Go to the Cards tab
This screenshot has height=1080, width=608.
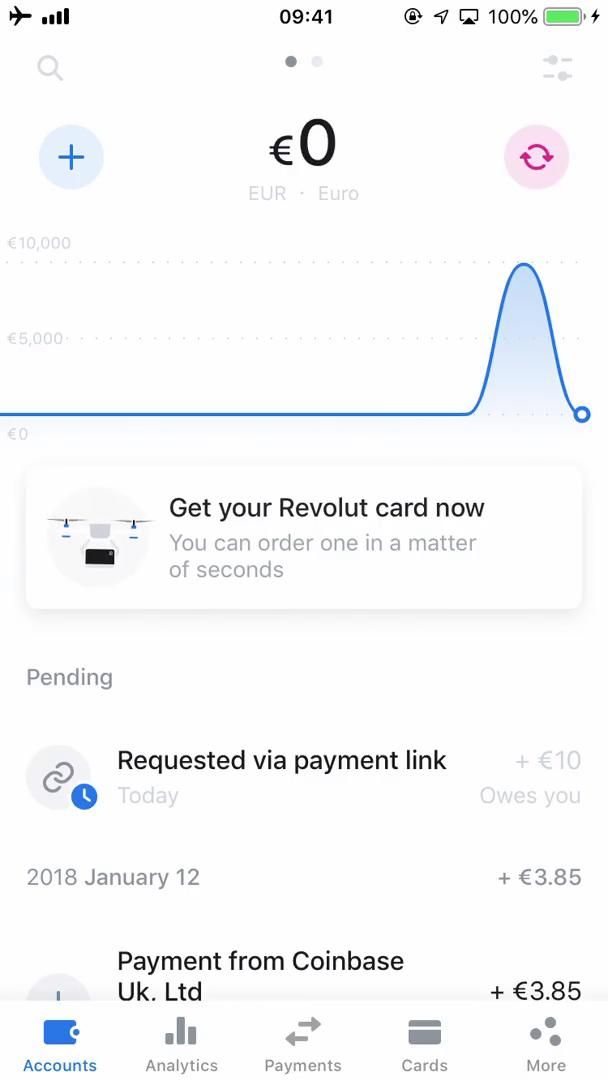(x=425, y=1043)
